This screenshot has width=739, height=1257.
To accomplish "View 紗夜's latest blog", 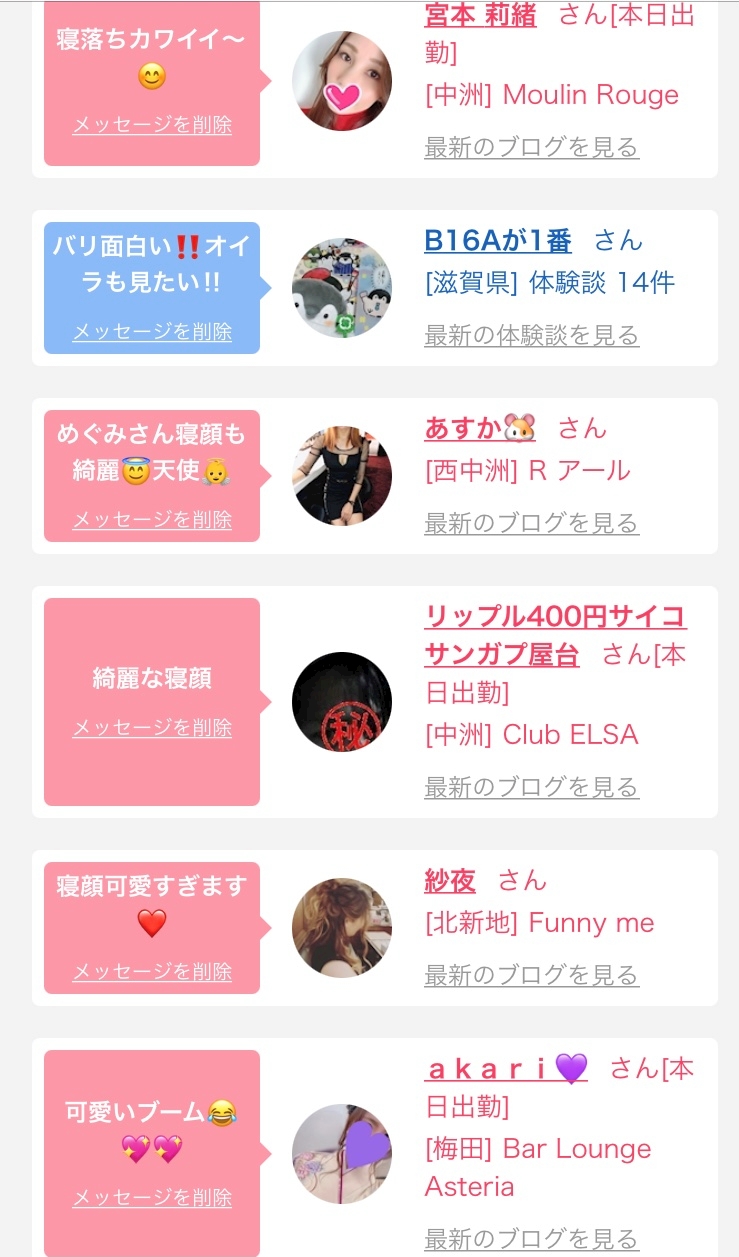I will [x=531, y=975].
